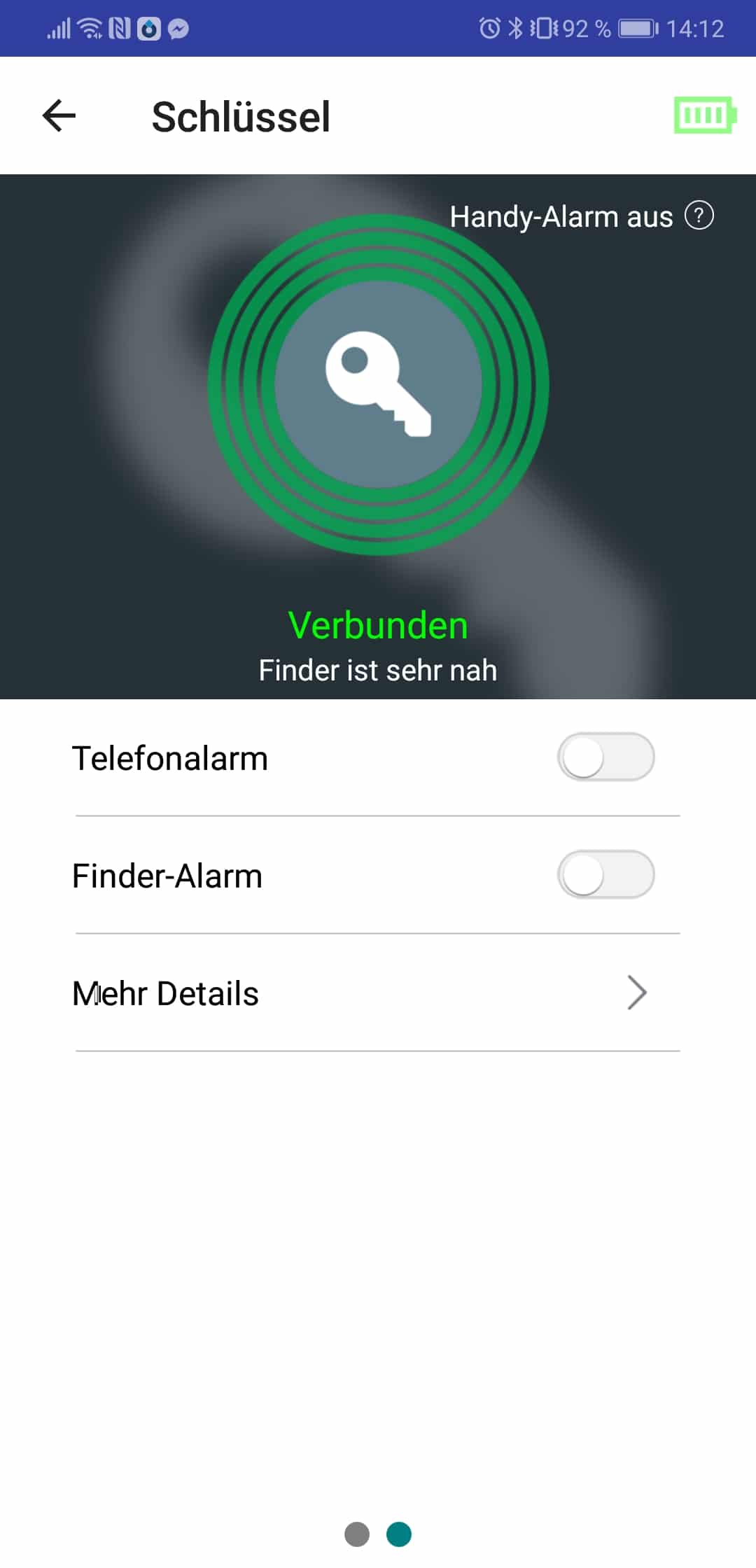This screenshot has height=1568, width=756.
Task: Enable the Telefonalarm switch
Action: pyautogui.click(x=605, y=757)
